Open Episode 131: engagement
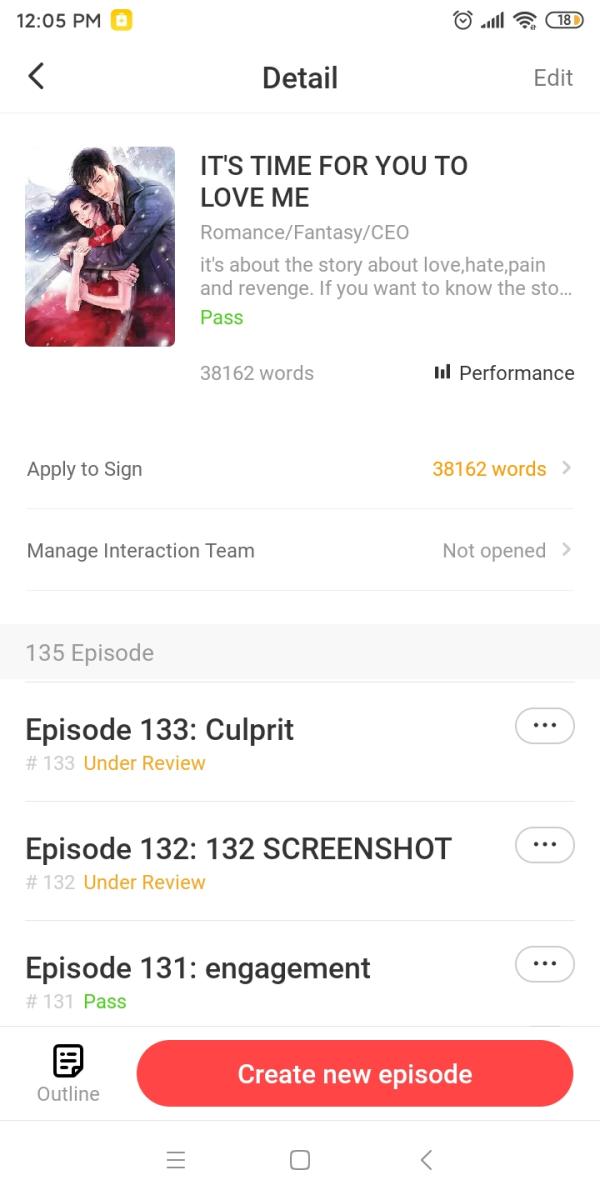 point(198,968)
